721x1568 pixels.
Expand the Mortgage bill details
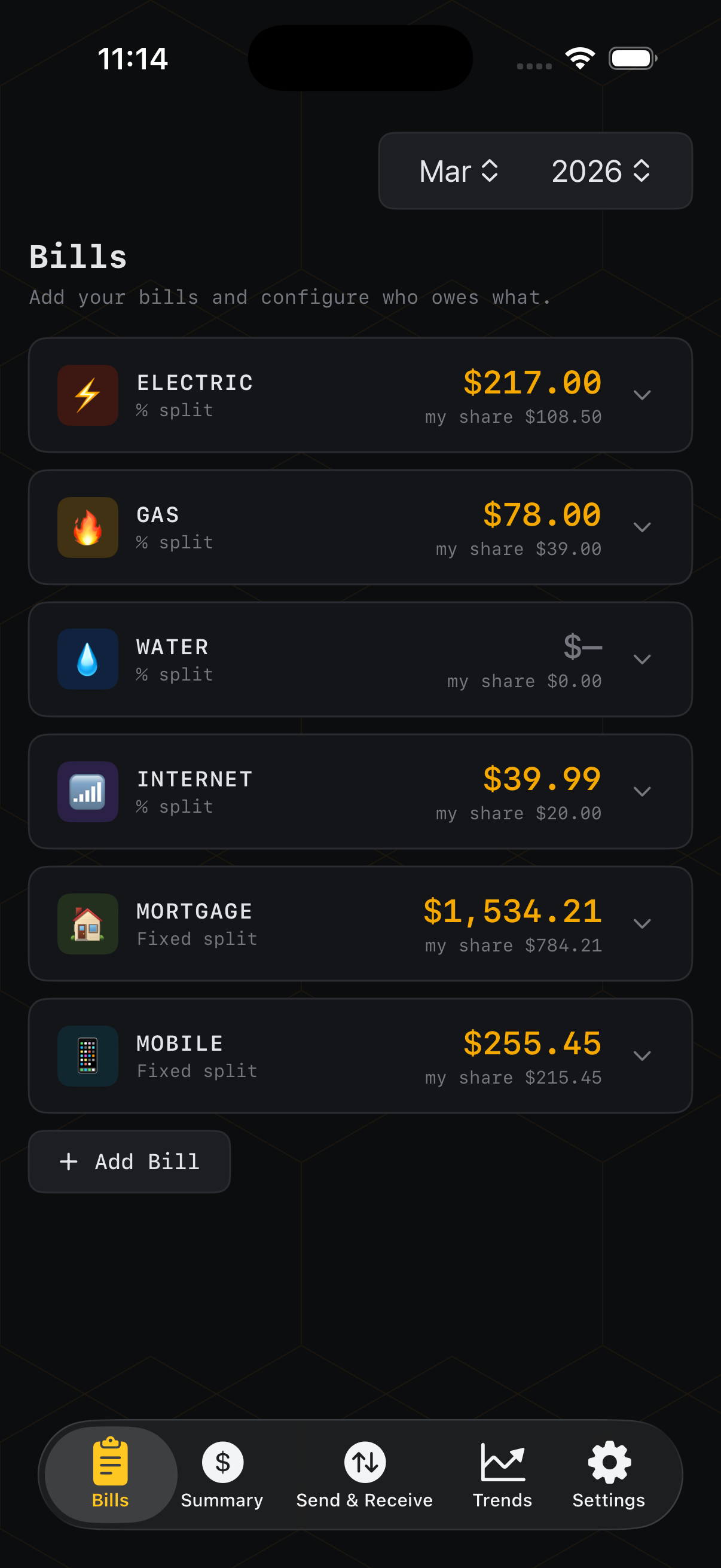643,923
